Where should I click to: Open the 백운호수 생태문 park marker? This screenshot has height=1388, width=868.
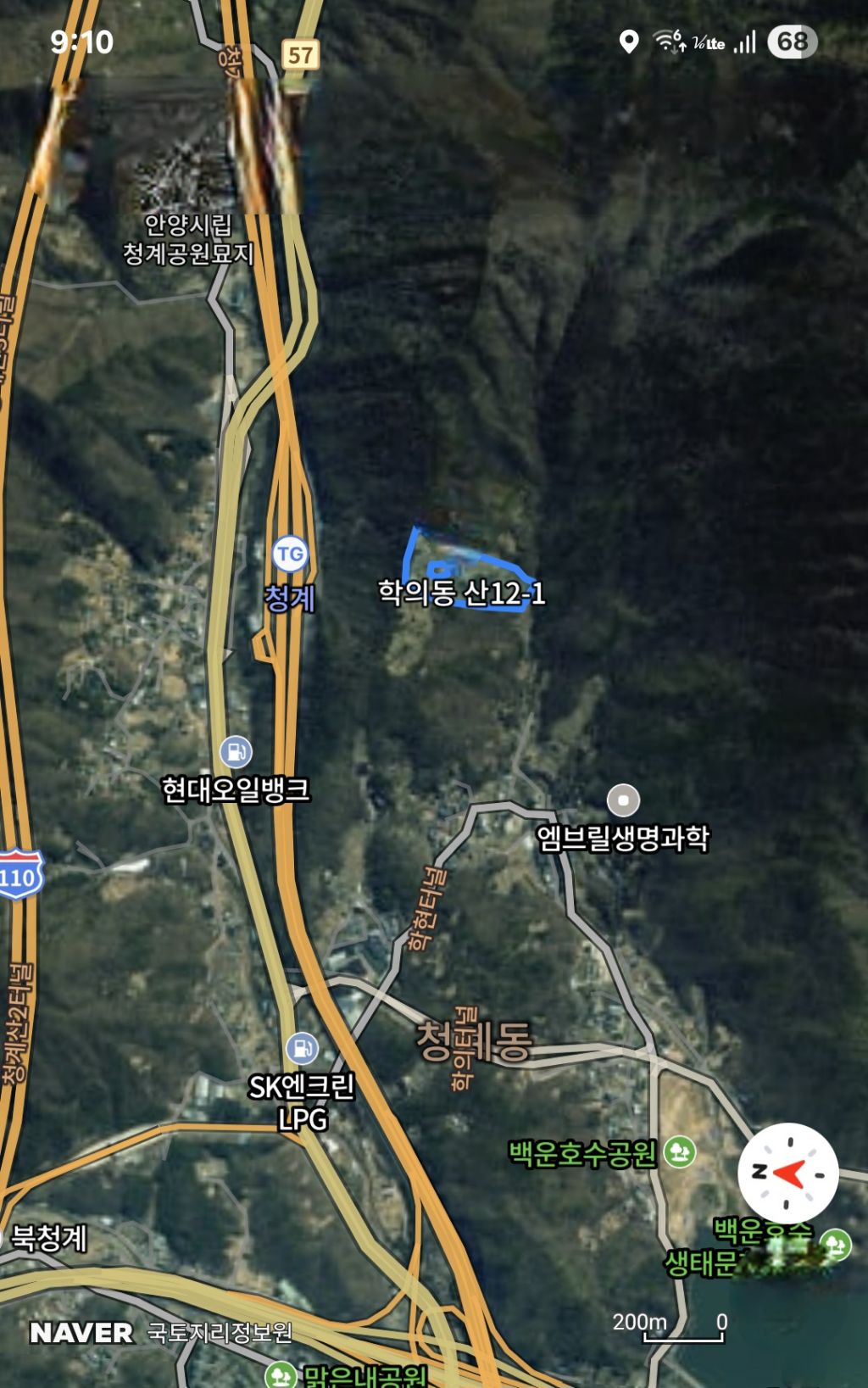[x=836, y=1245]
